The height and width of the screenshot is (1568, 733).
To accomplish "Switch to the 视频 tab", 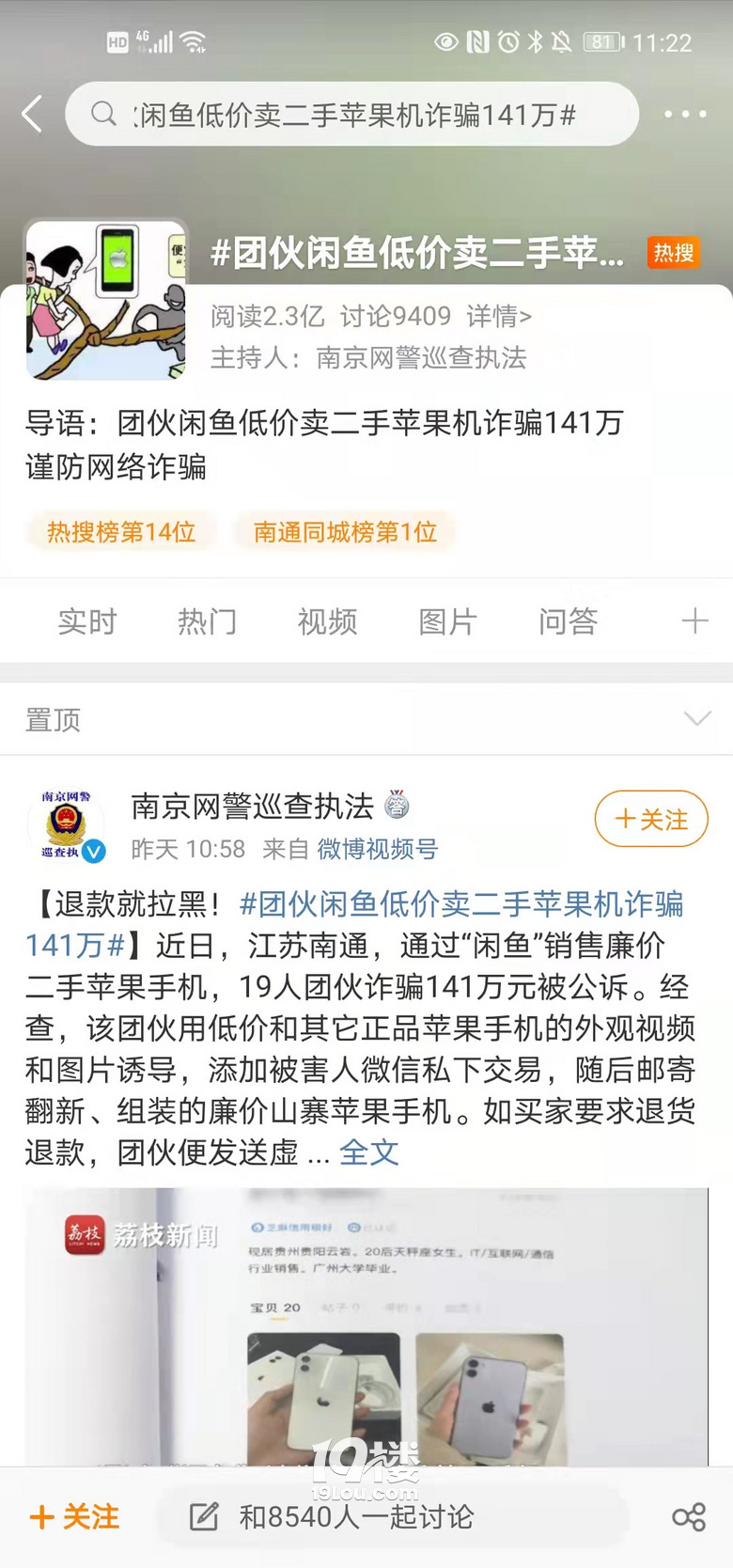I will click(328, 621).
